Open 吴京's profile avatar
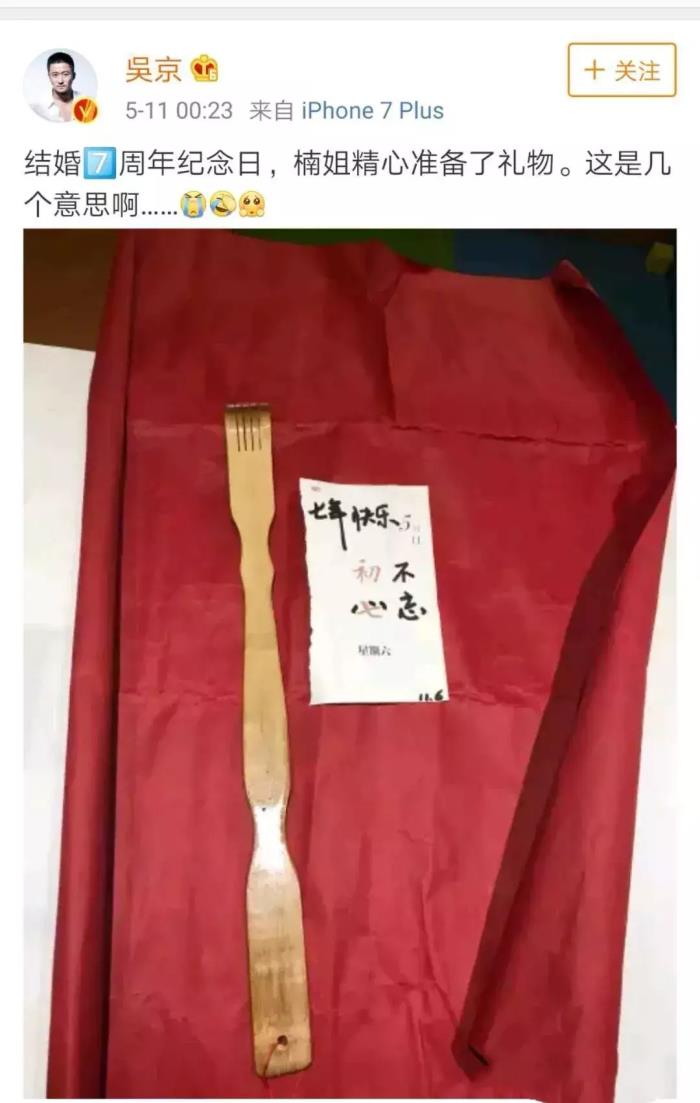Image resolution: width=700 pixels, height=1103 pixels. [60, 86]
